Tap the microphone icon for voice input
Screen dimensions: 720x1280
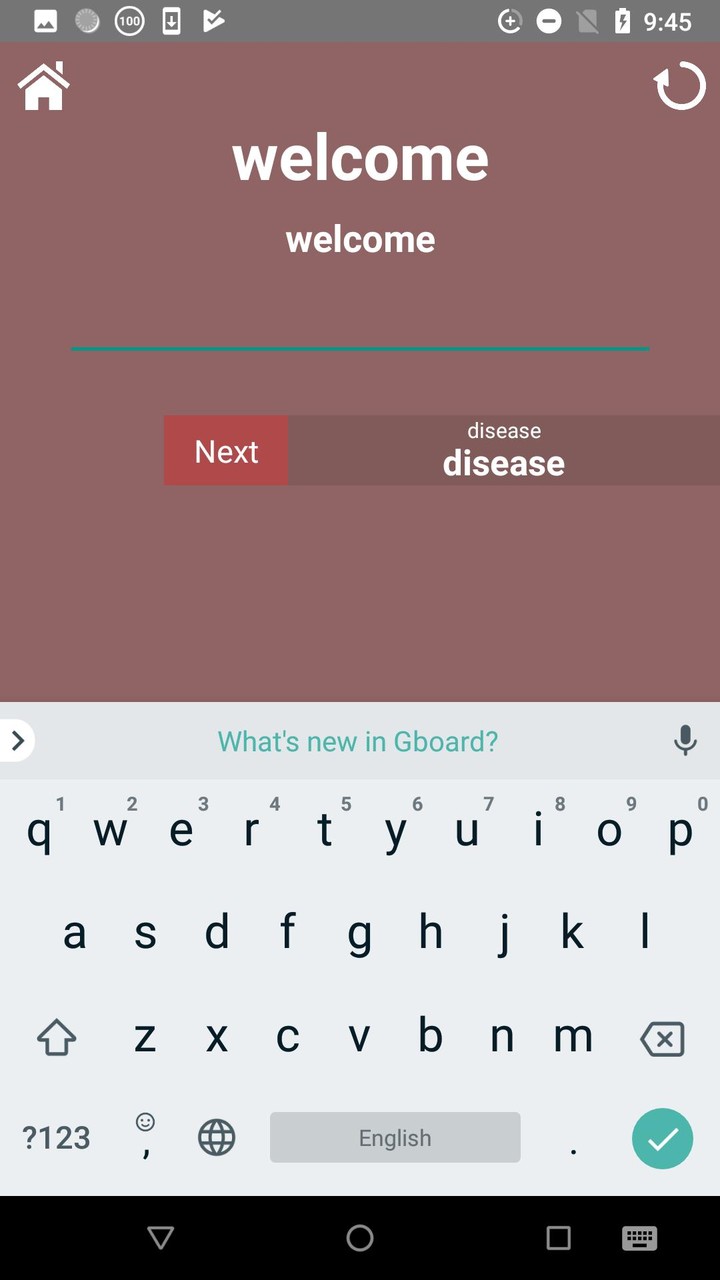pos(685,741)
